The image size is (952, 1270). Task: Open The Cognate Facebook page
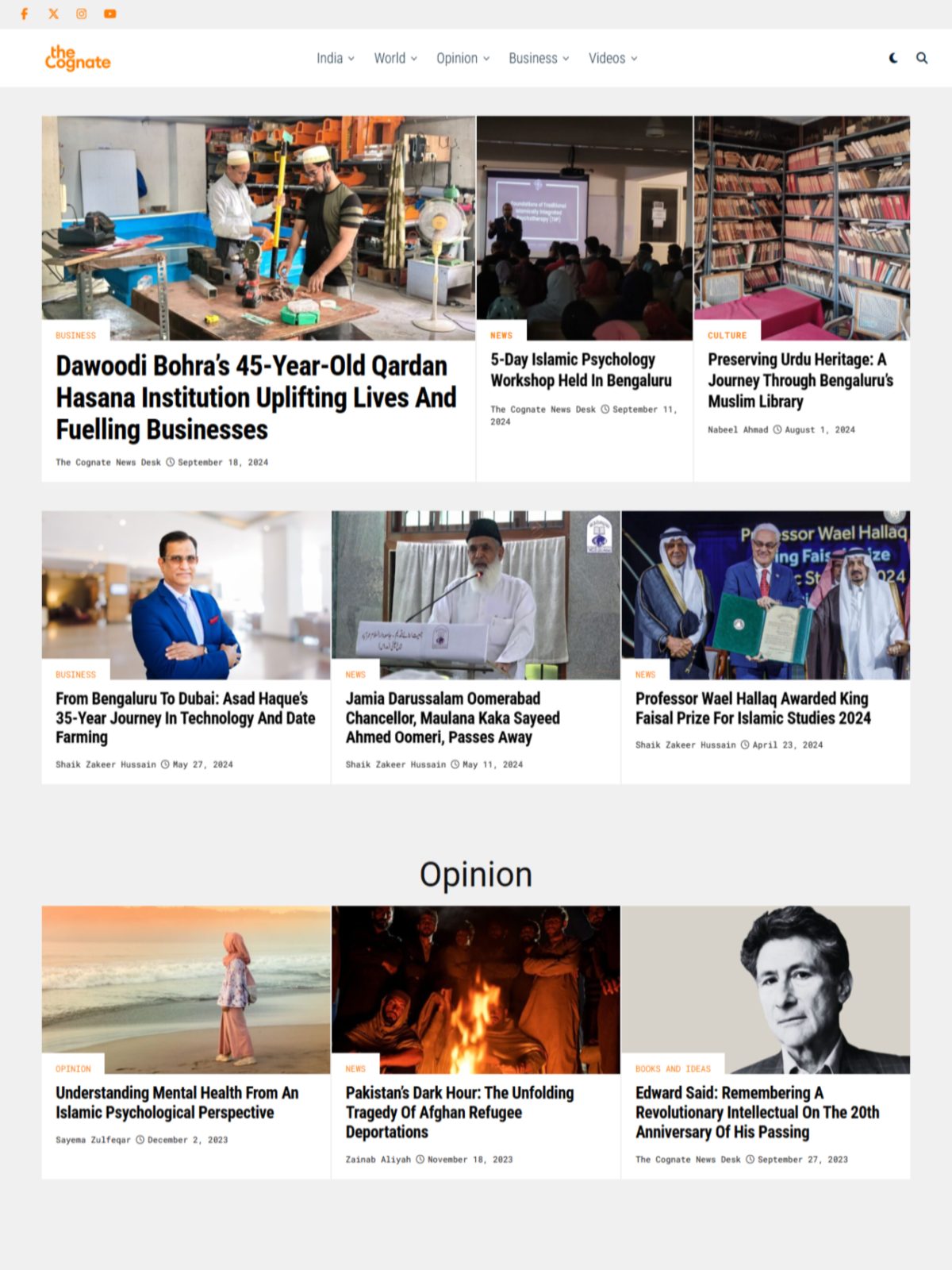(x=24, y=13)
